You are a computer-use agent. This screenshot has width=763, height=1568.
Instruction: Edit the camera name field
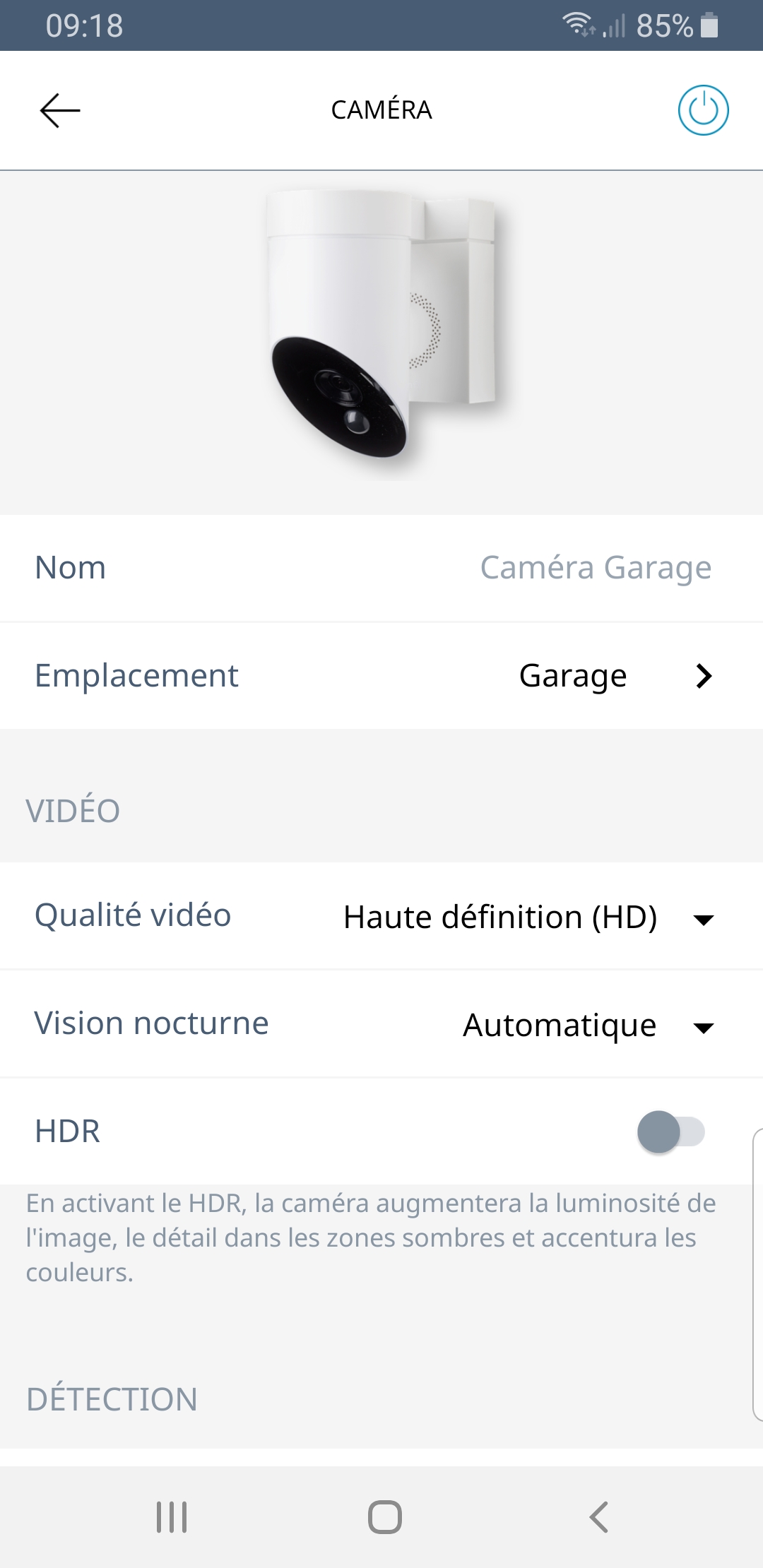click(x=595, y=568)
